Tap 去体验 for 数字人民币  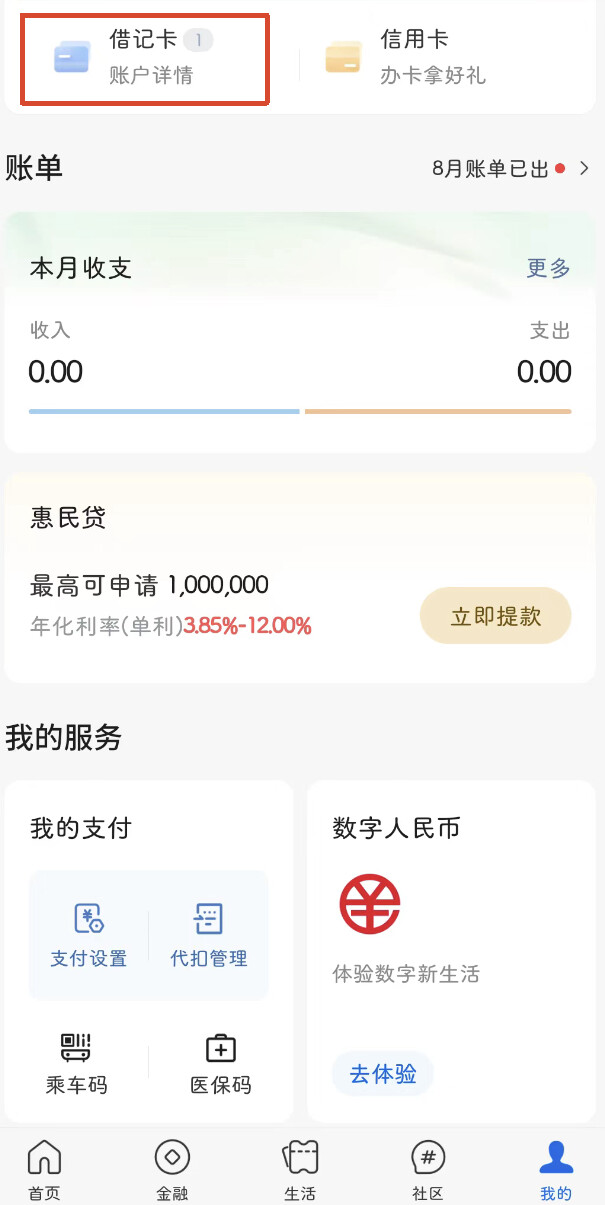pos(382,1074)
